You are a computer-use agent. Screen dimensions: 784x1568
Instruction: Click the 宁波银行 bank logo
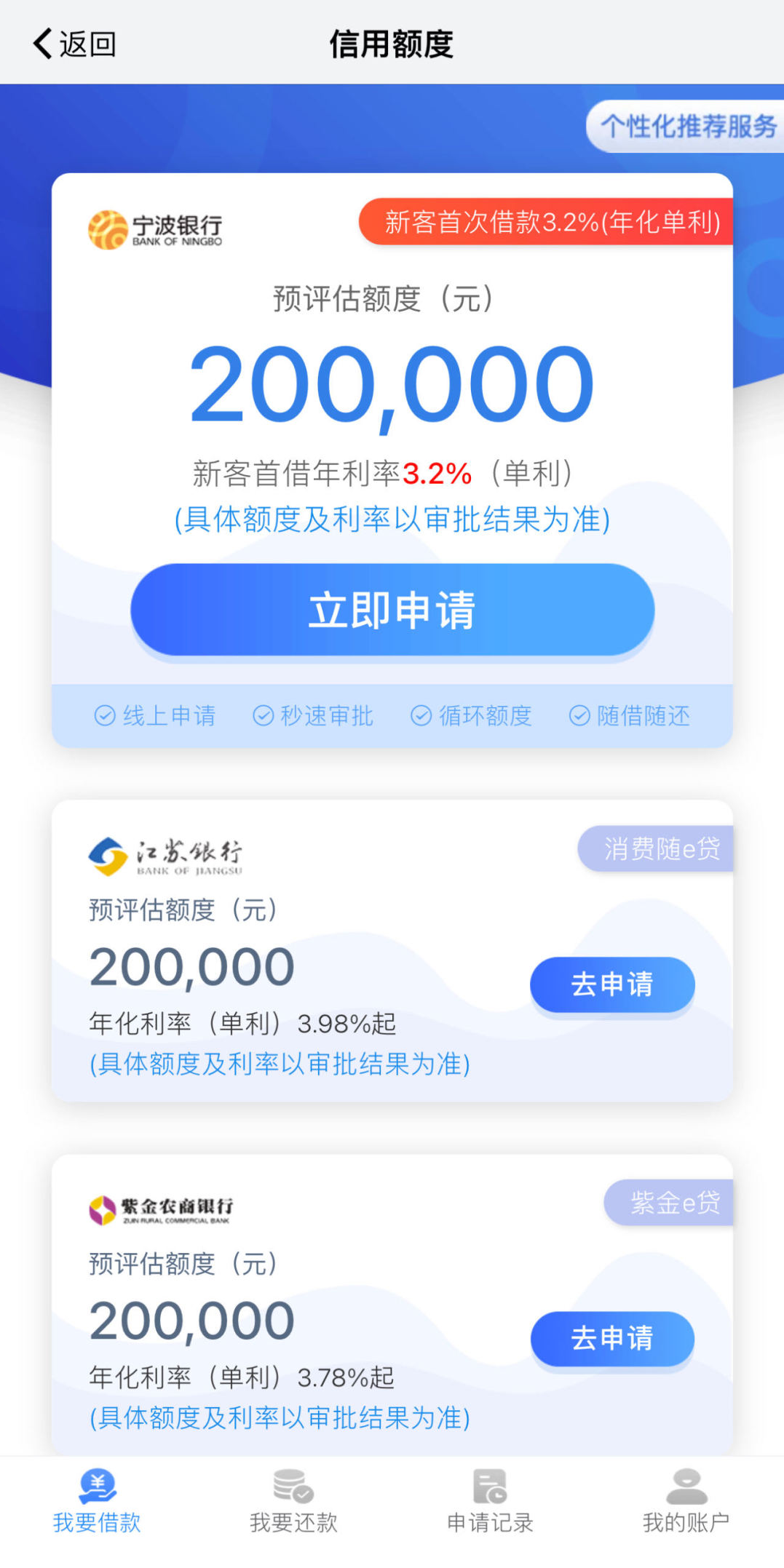157,228
